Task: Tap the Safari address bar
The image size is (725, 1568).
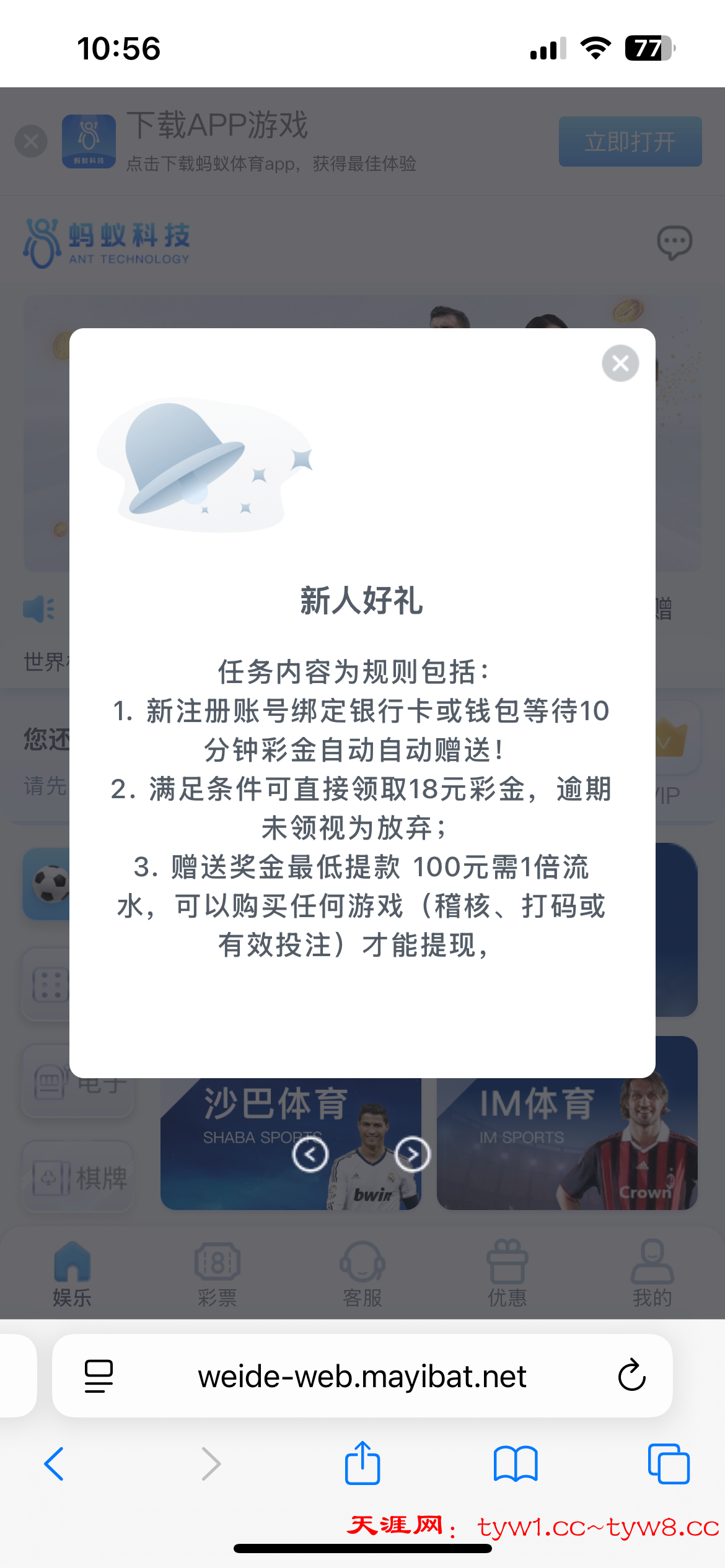Action: click(362, 1376)
